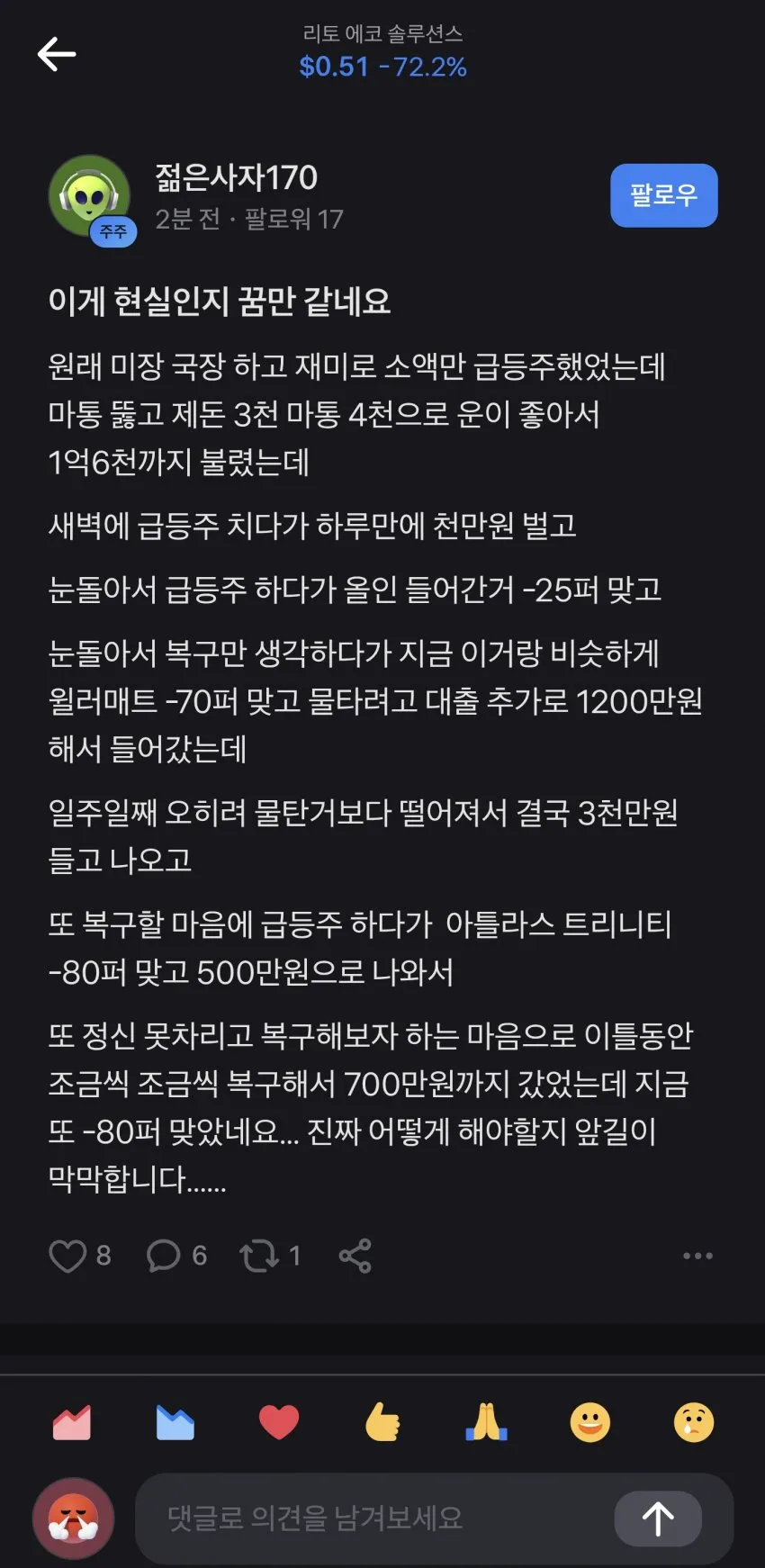Screen dimensions: 765x1568
Task: Repost this post
Action: coord(259,1256)
